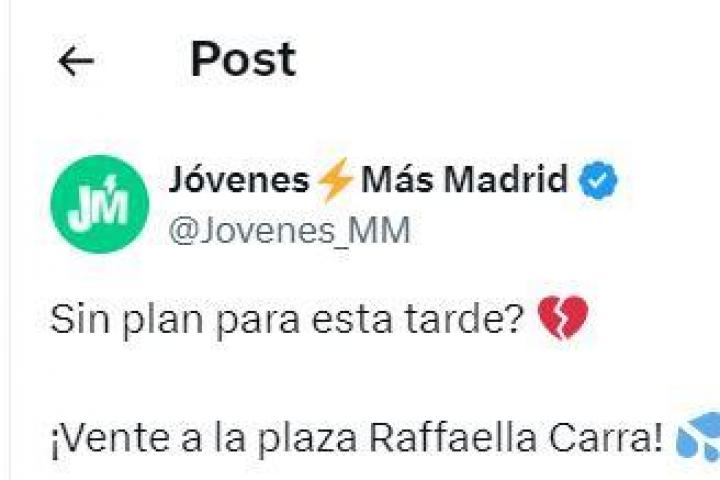Open the @Jovenes_MM handle
720x480 pixels.
tap(289, 231)
